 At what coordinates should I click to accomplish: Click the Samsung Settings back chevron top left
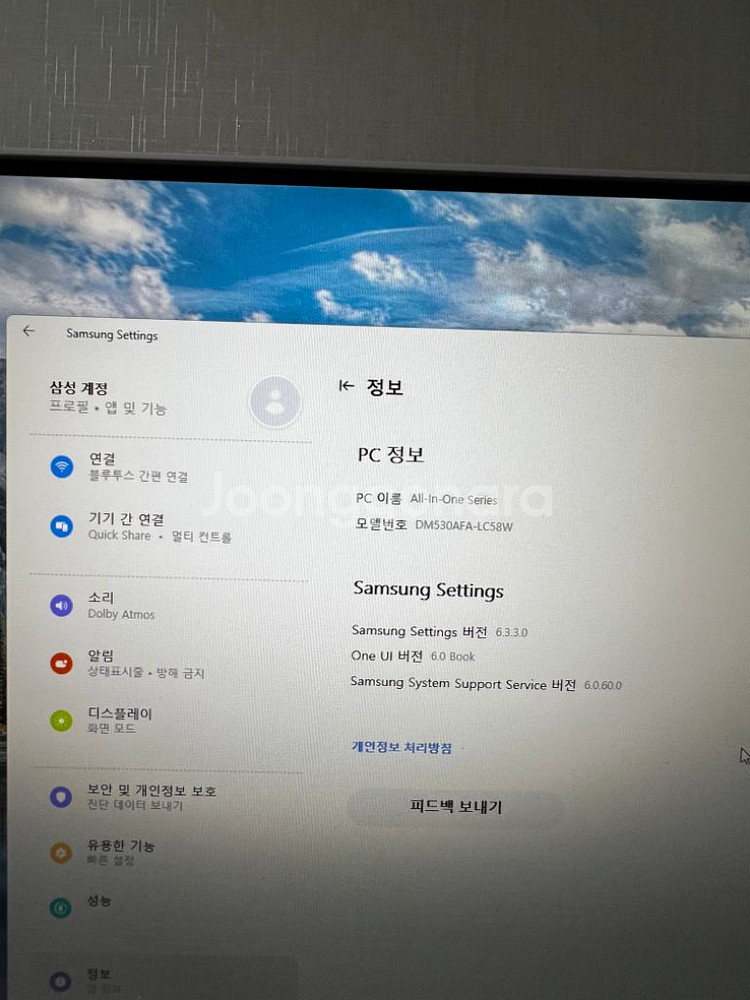27,332
